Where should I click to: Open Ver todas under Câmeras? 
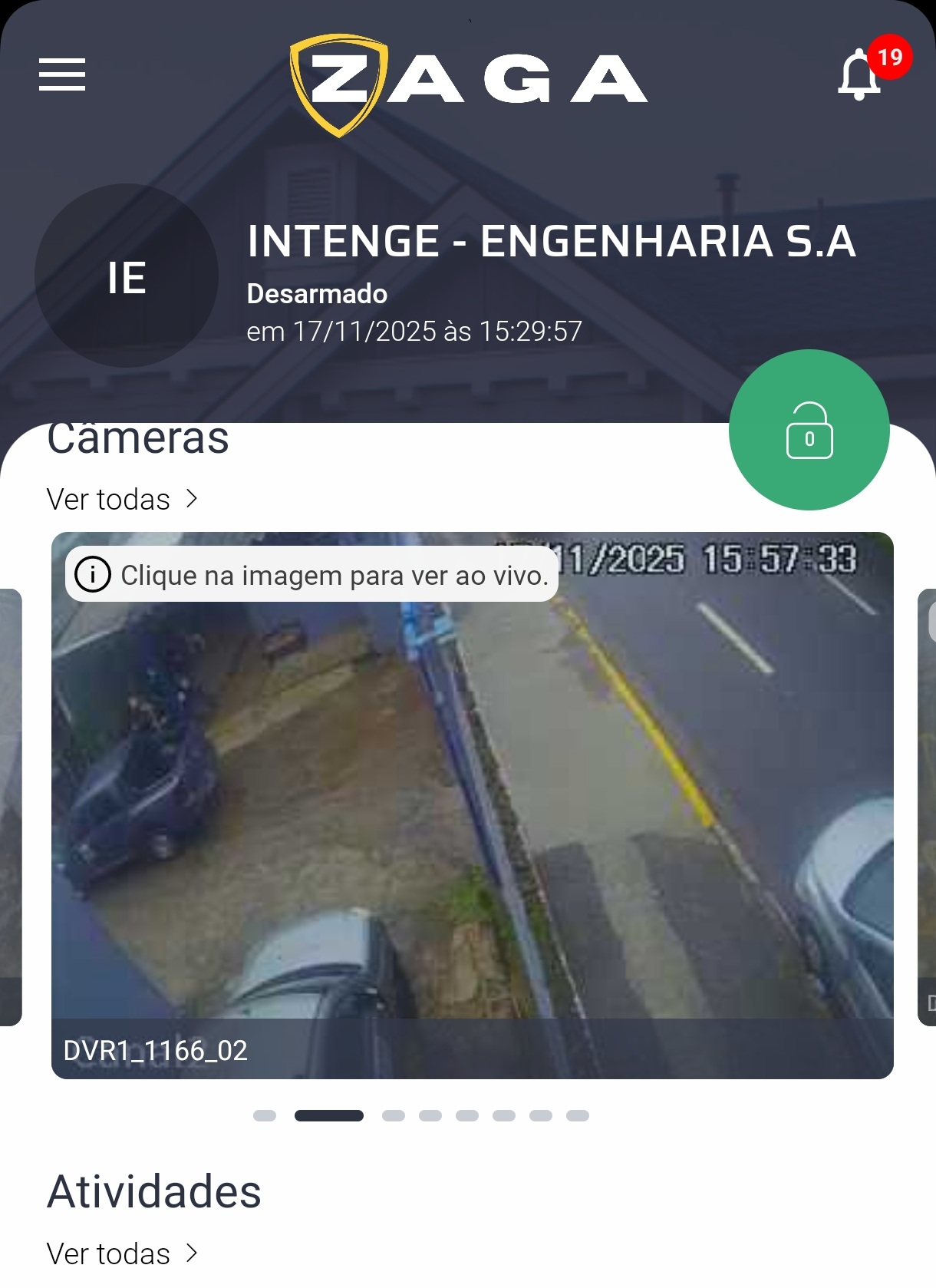tap(107, 499)
